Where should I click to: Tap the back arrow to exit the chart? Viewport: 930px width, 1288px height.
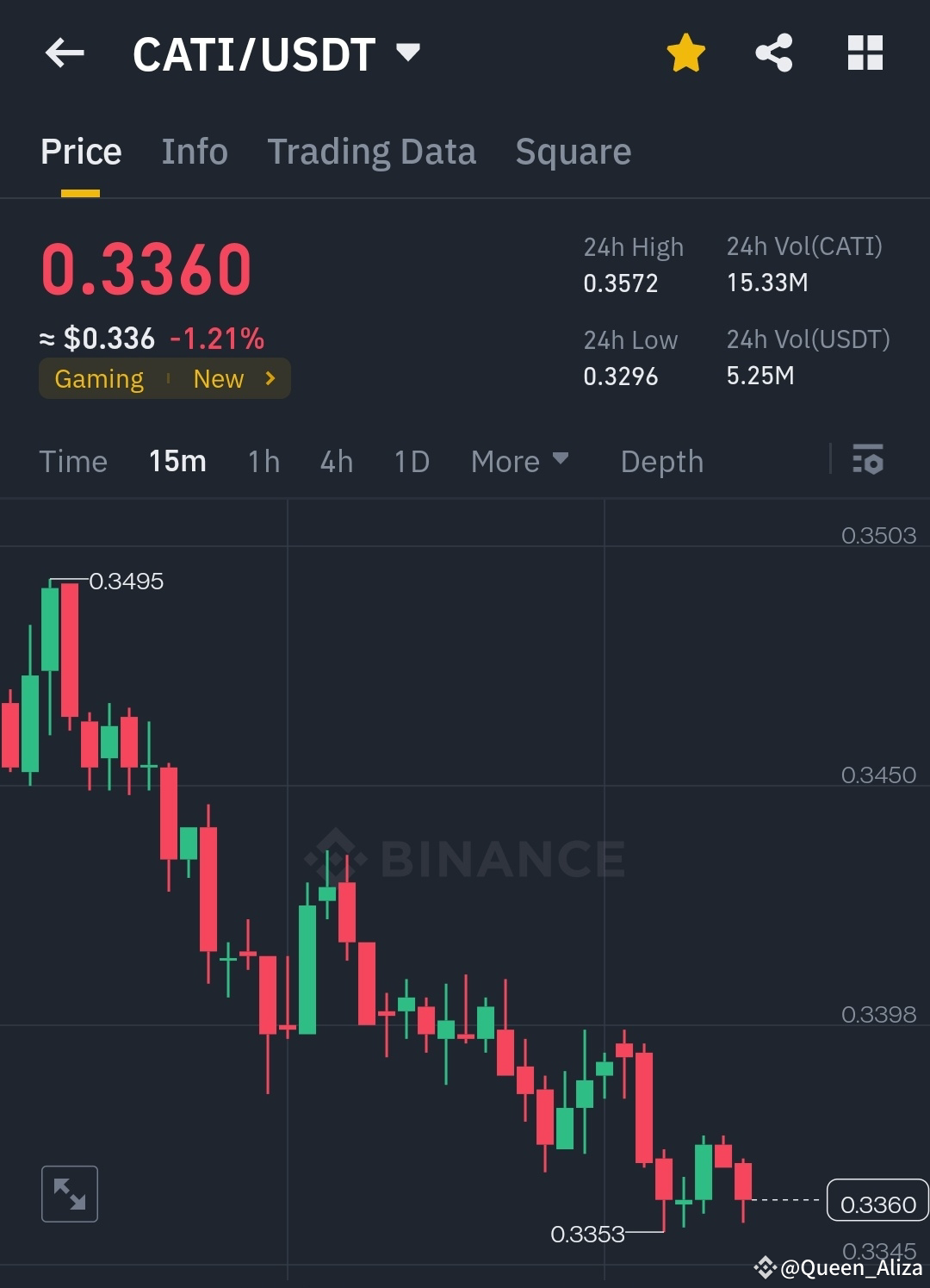coord(64,53)
